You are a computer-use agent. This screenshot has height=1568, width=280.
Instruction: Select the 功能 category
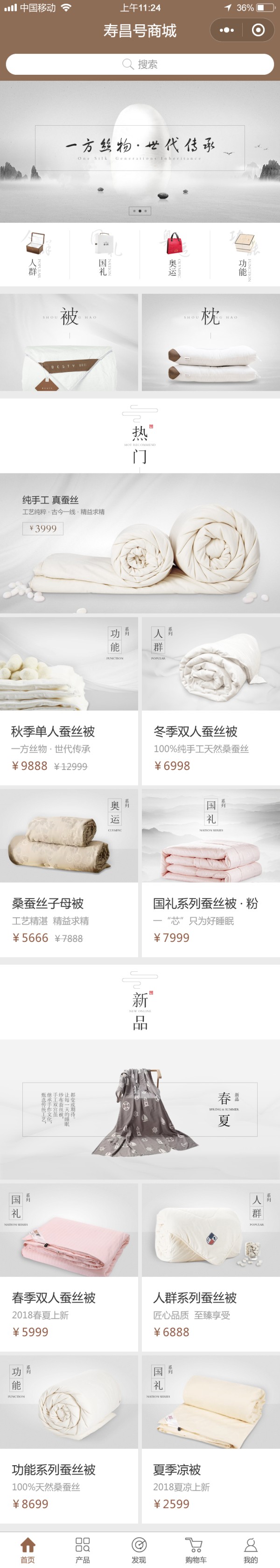244,254
